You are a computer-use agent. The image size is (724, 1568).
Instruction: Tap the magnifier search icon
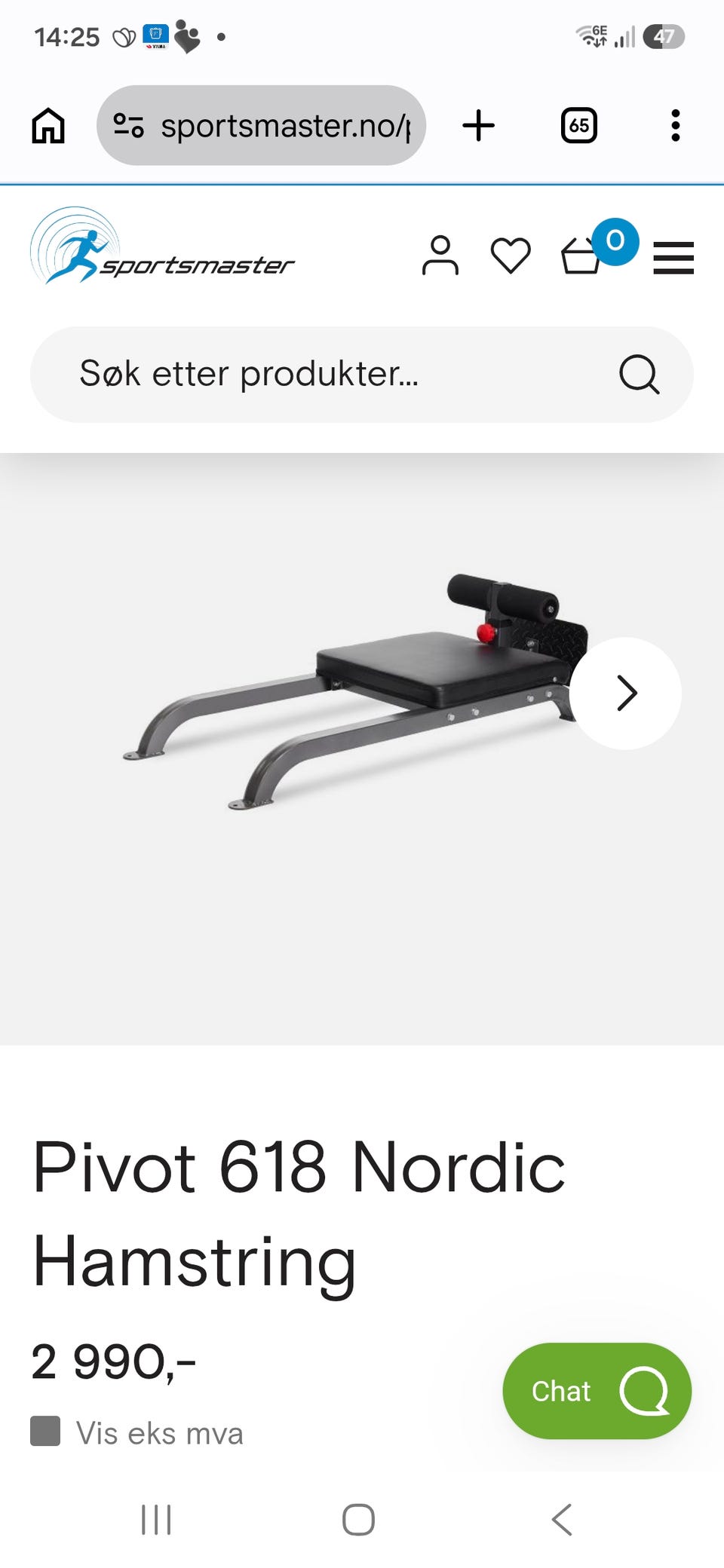pyautogui.click(x=639, y=374)
